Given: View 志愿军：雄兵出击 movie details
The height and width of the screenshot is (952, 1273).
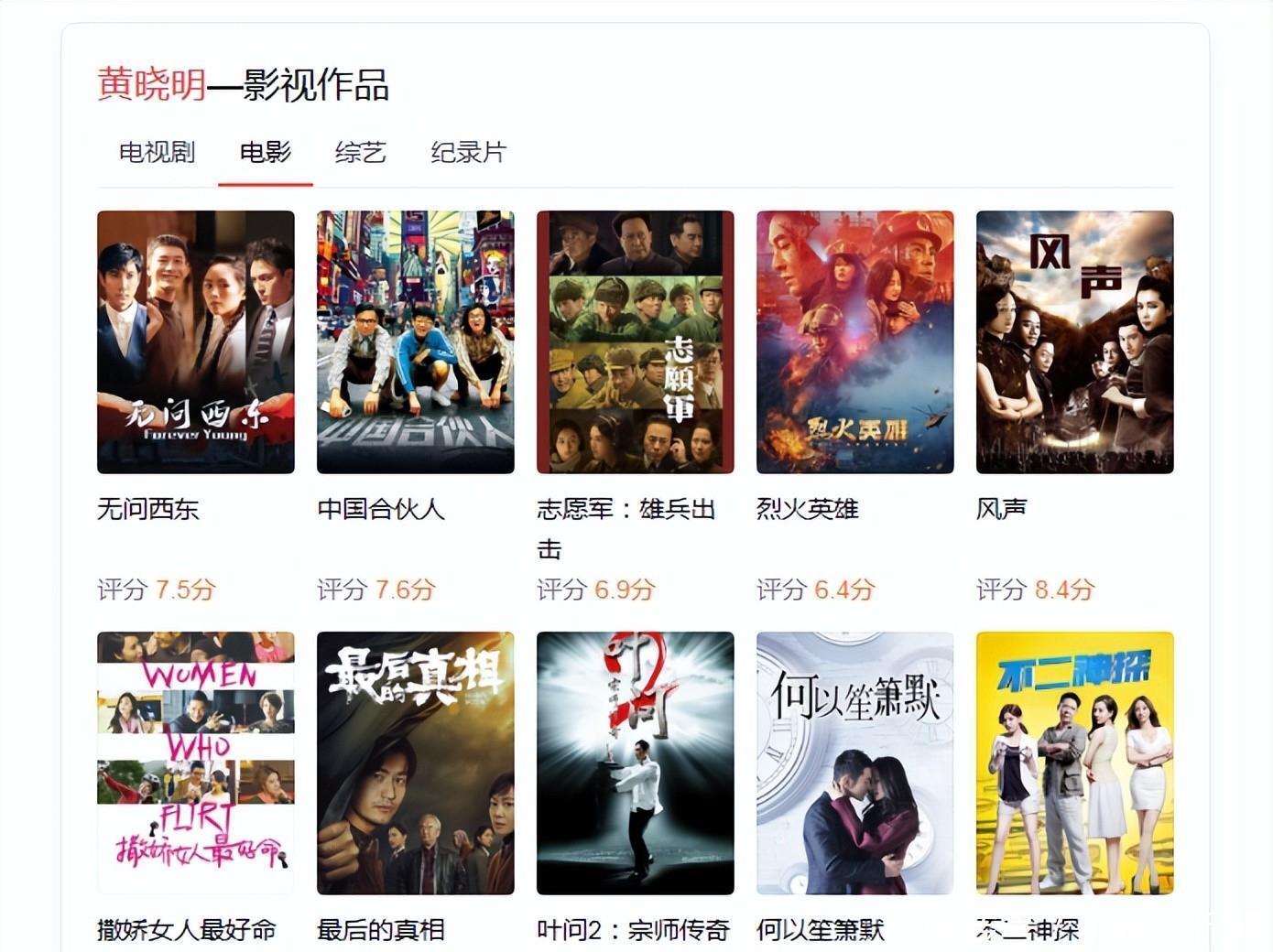Looking at the screenshot, I should click(636, 342).
